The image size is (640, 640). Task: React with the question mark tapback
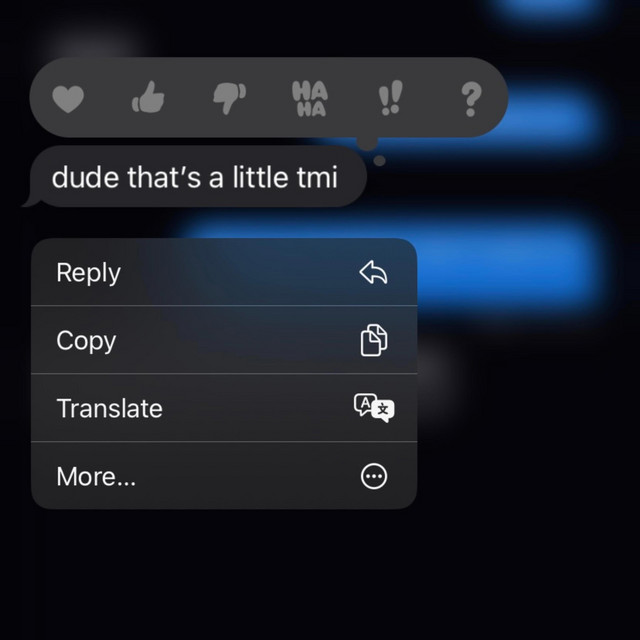tap(471, 98)
